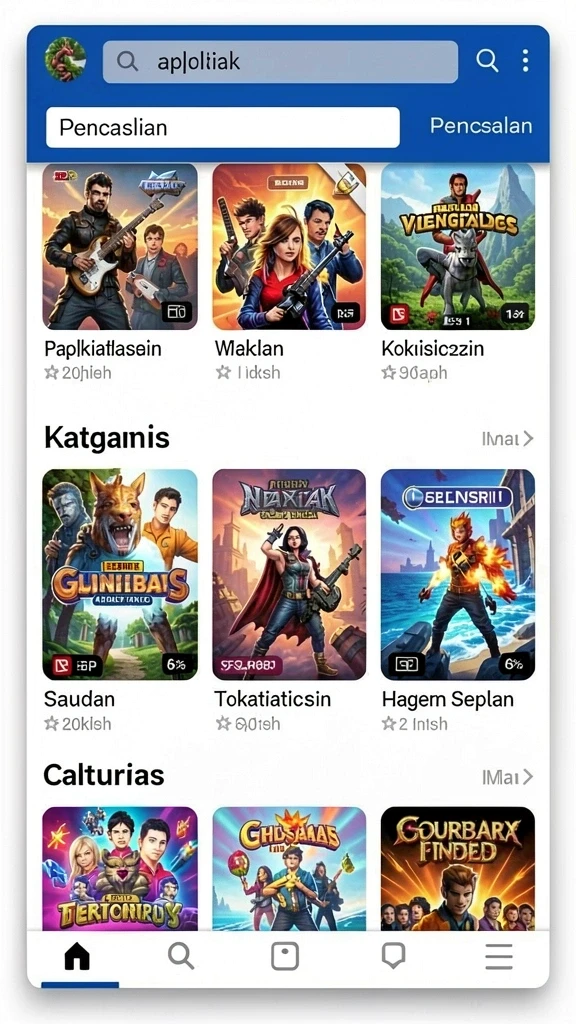The height and width of the screenshot is (1024, 576).
Task: Open the chat bubble tab
Action: pos(393,957)
